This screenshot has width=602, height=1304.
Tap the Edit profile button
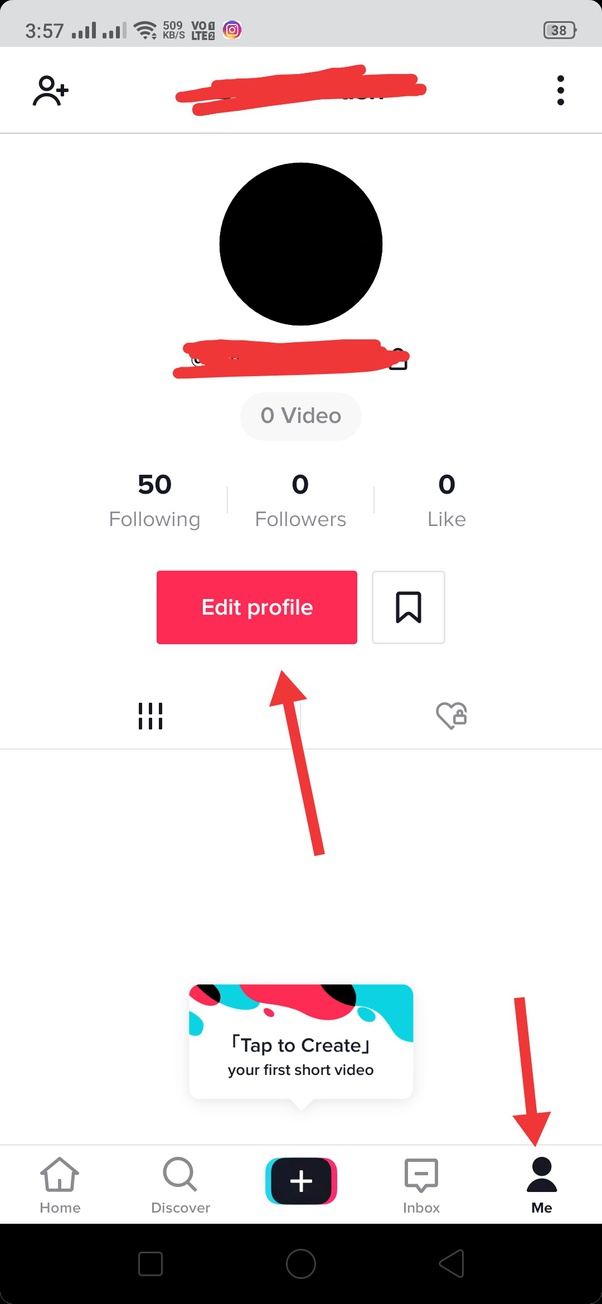[257, 607]
